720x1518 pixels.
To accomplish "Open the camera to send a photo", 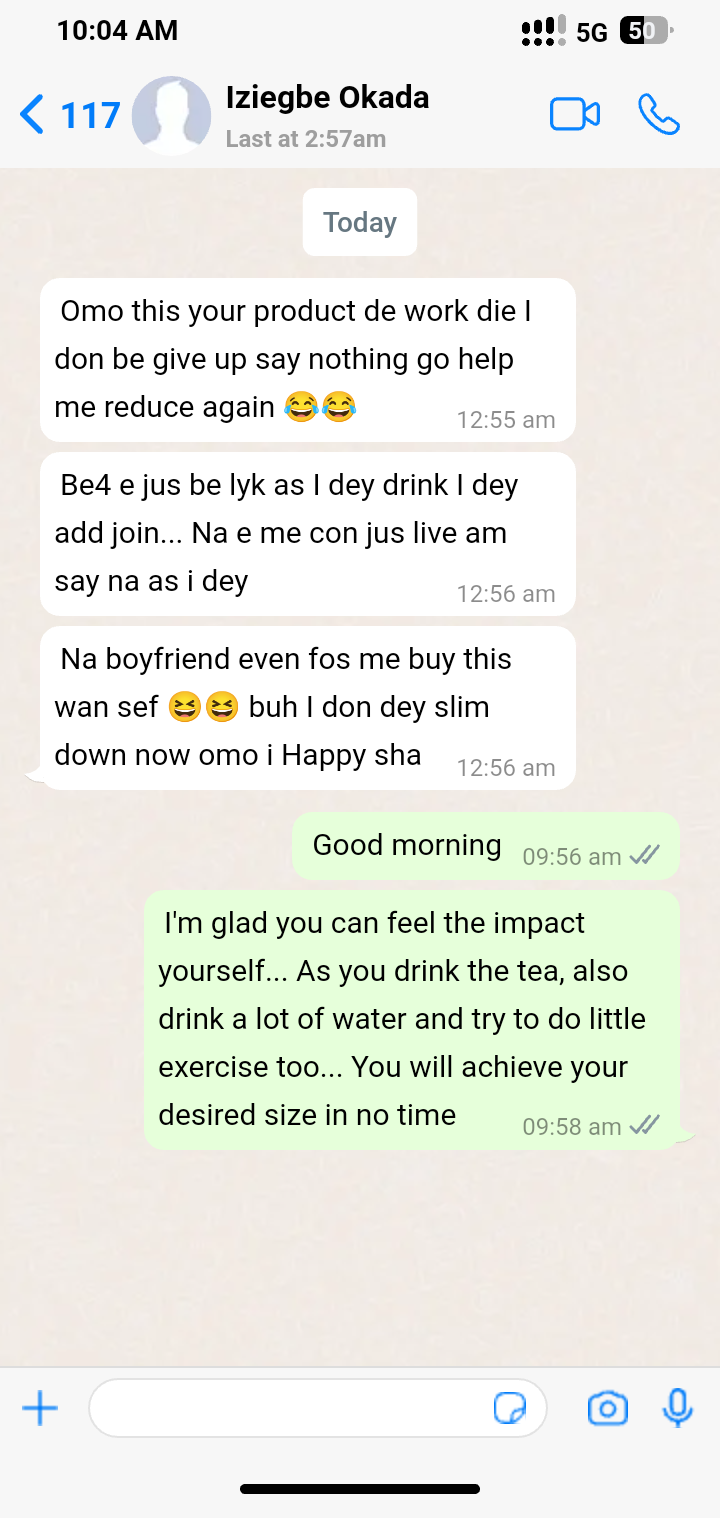I will (607, 1409).
